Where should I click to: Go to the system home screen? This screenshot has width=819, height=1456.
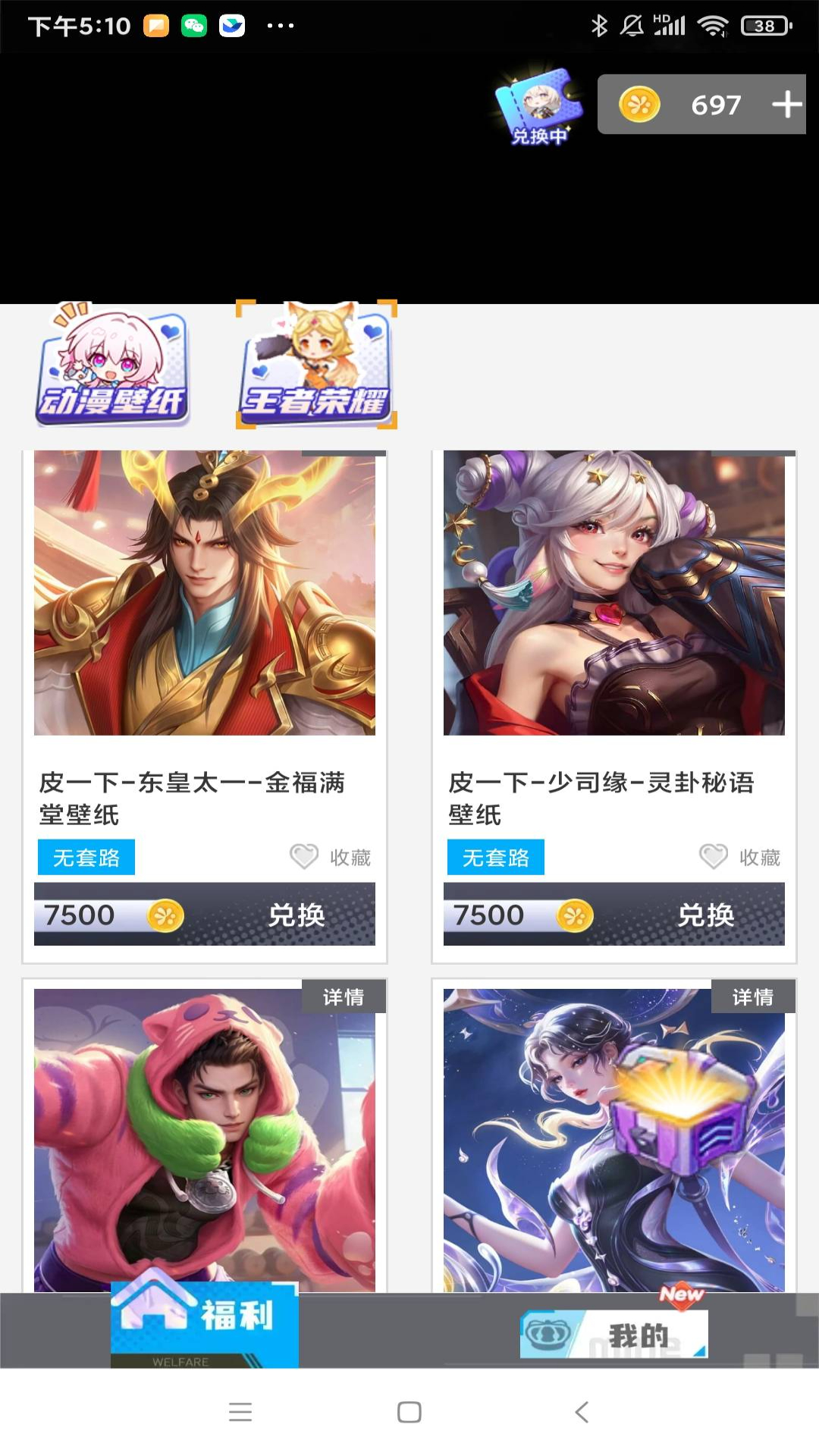click(409, 1412)
